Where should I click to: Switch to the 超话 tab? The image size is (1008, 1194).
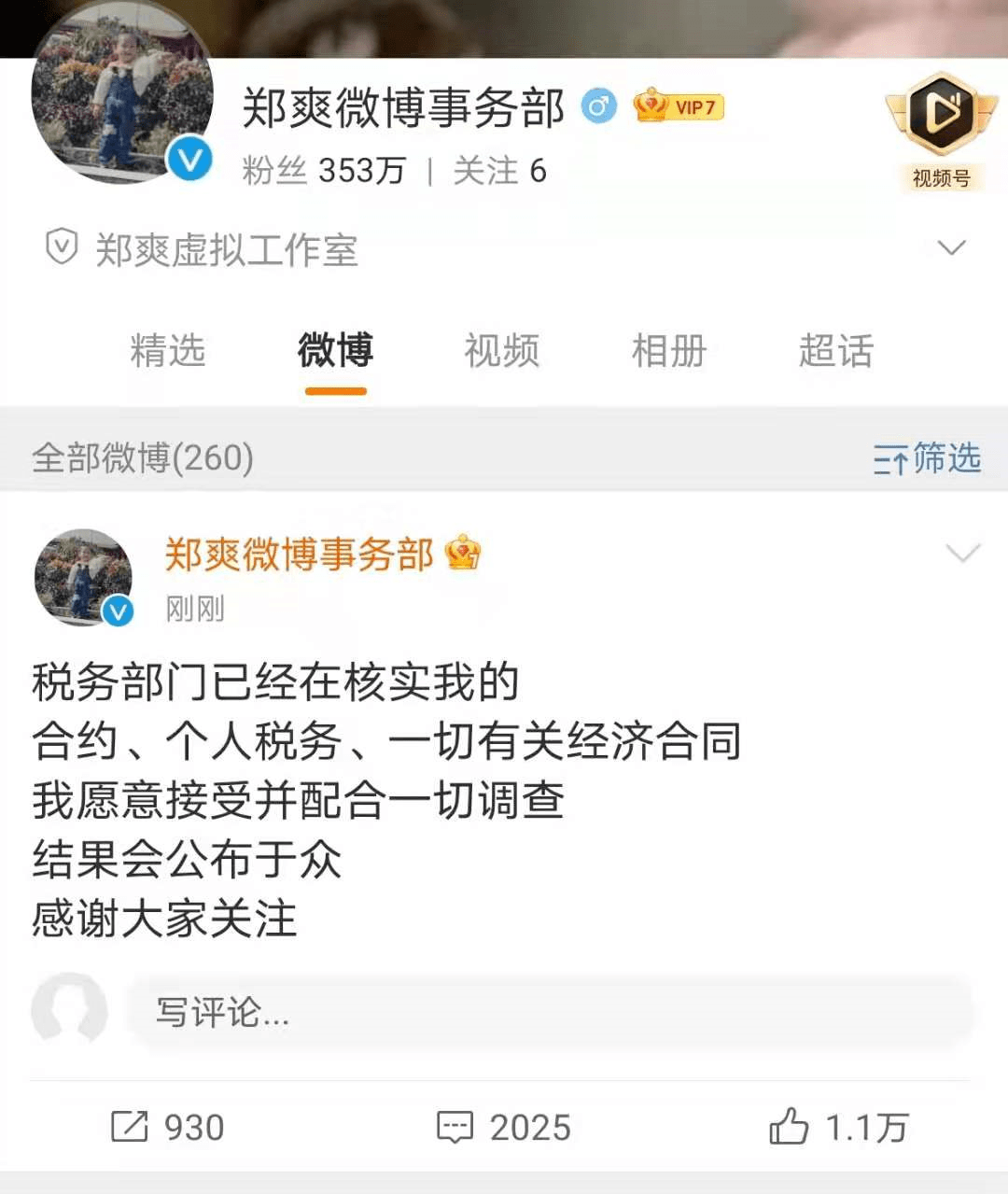click(x=836, y=351)
